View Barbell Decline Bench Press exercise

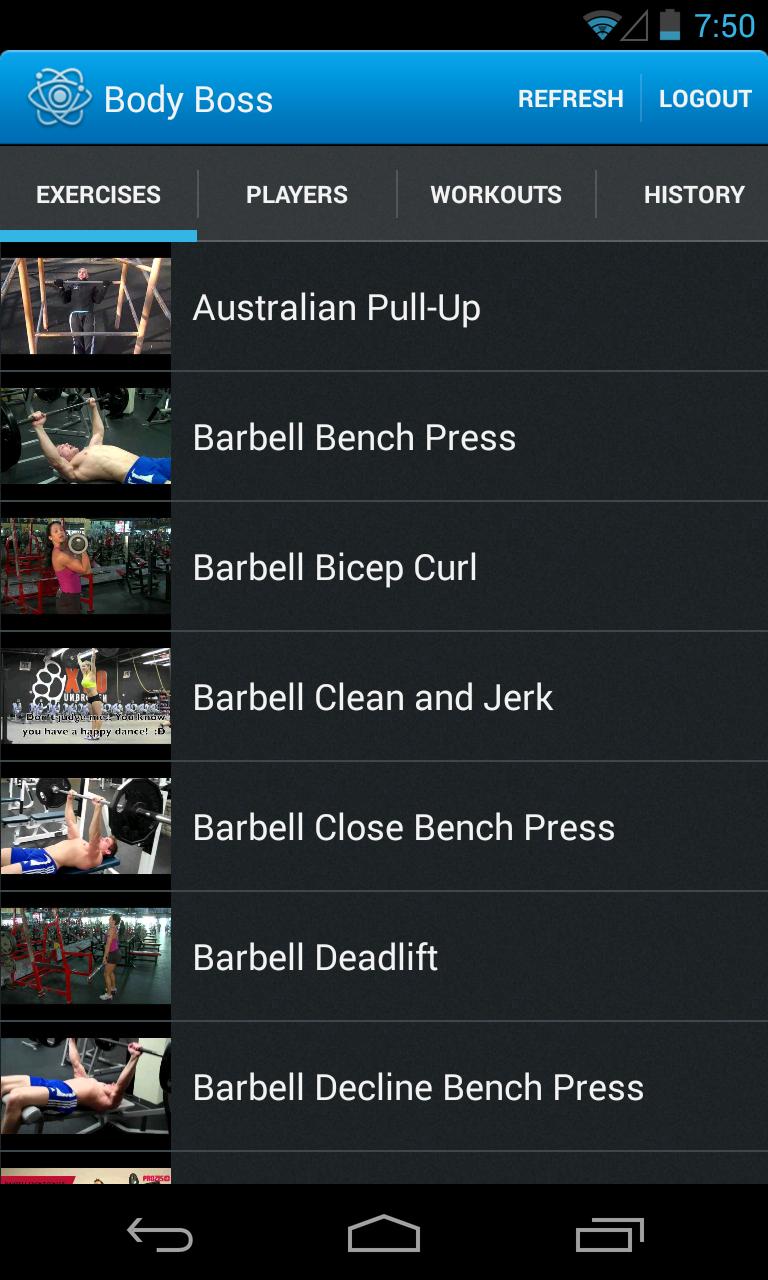384,1087
